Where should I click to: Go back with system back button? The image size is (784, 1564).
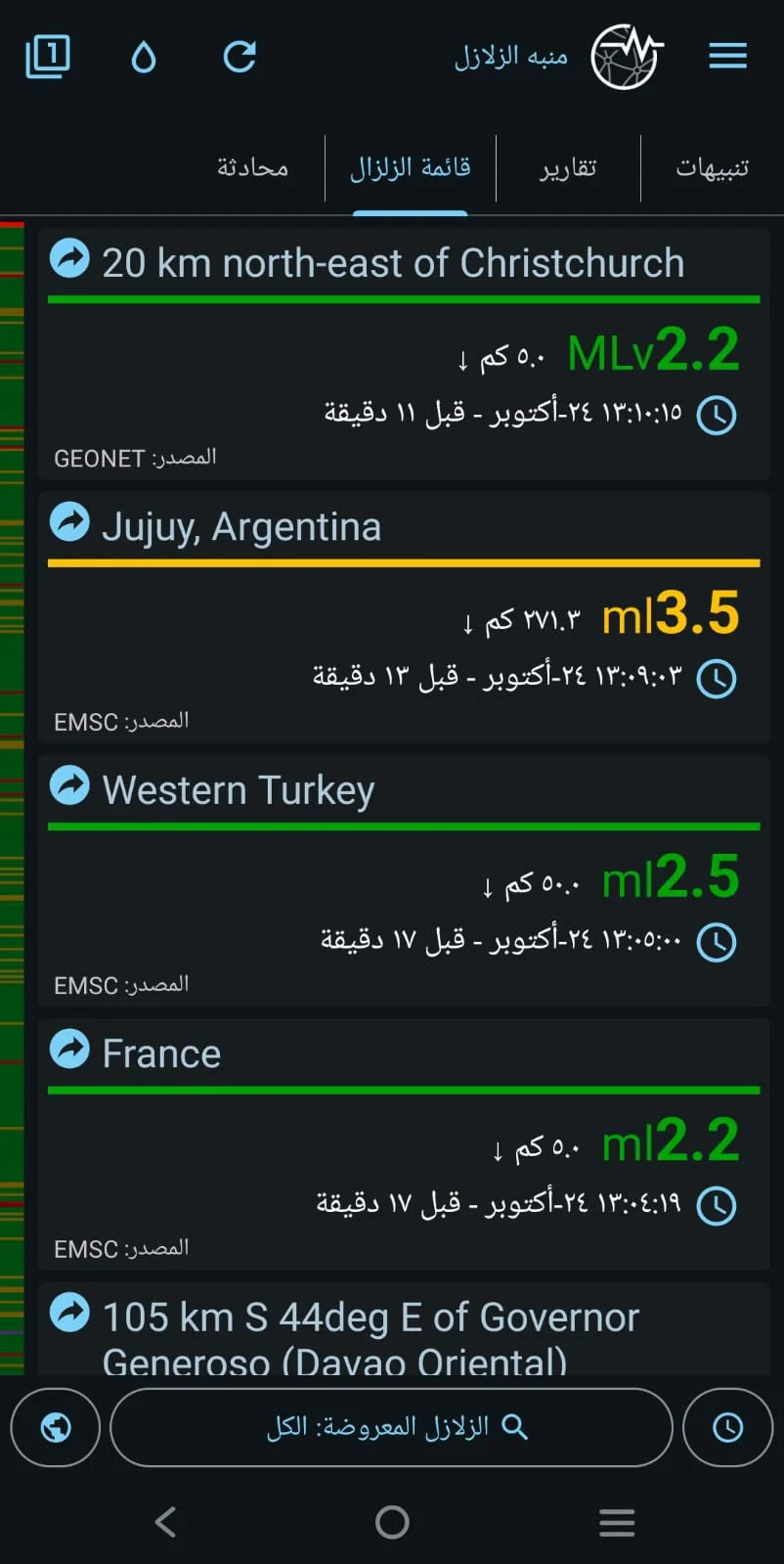point(166,1521)
